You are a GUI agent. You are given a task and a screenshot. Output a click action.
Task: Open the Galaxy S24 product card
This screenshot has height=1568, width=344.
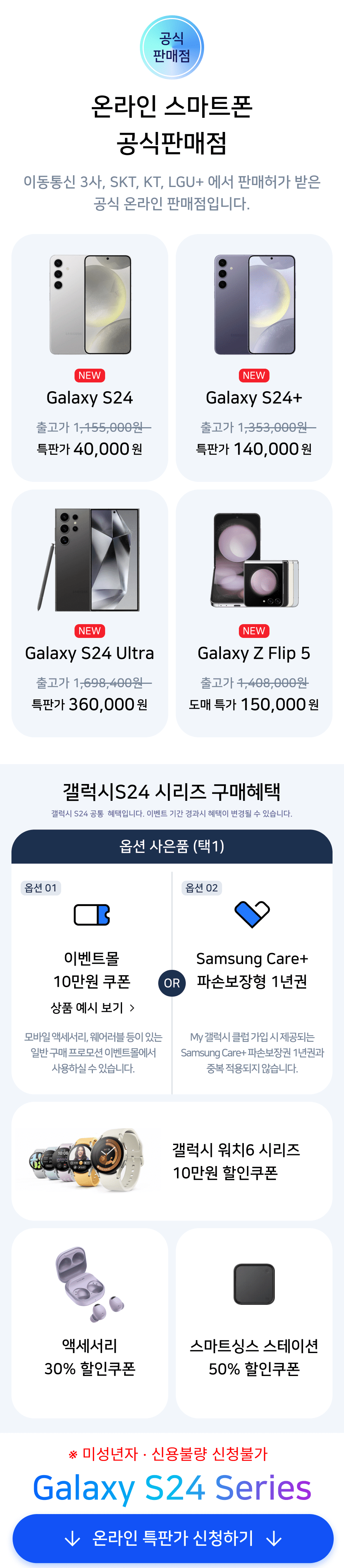tap(89, 357)
